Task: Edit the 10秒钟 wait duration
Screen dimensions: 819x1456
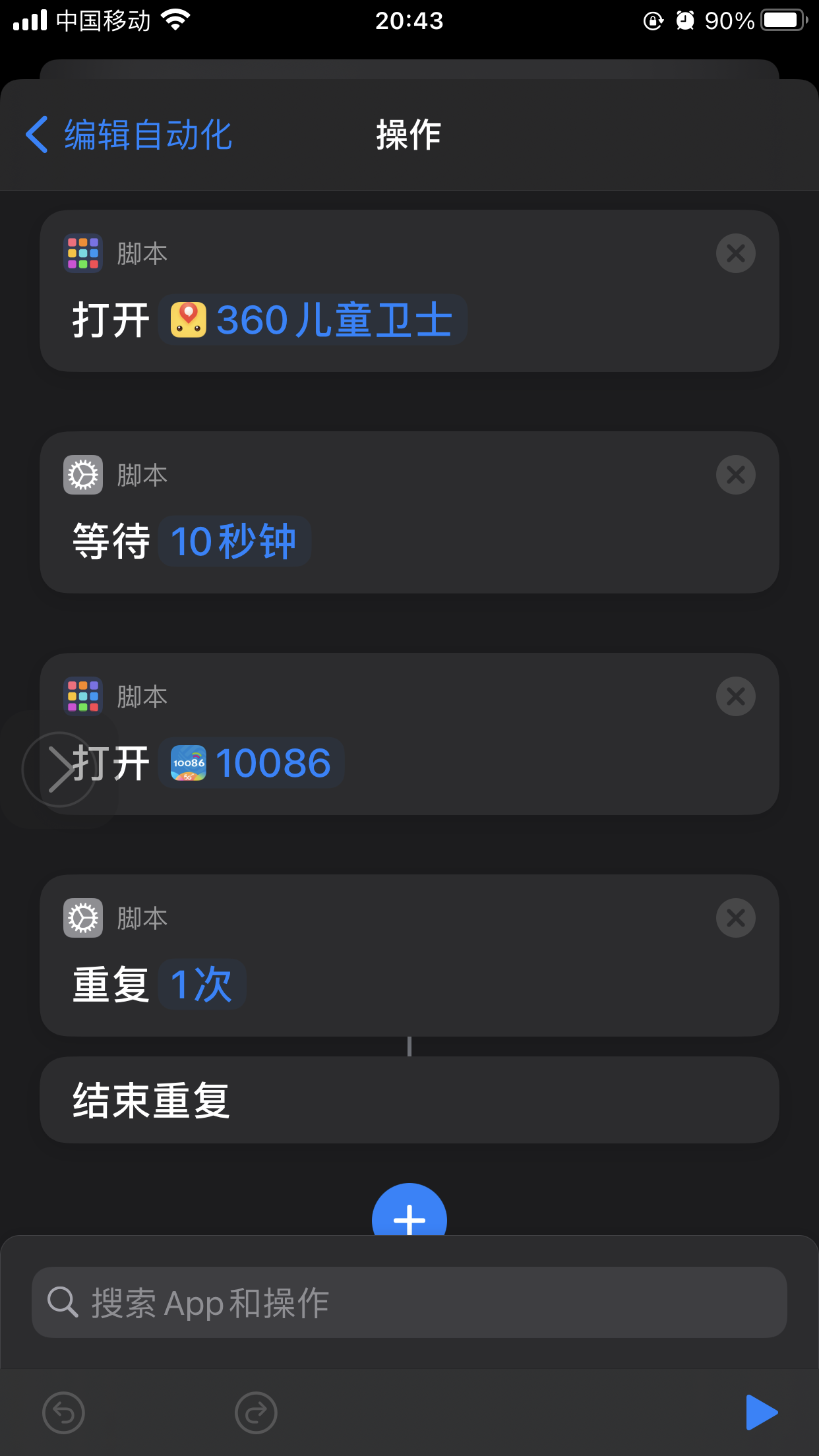Action: 234,541
